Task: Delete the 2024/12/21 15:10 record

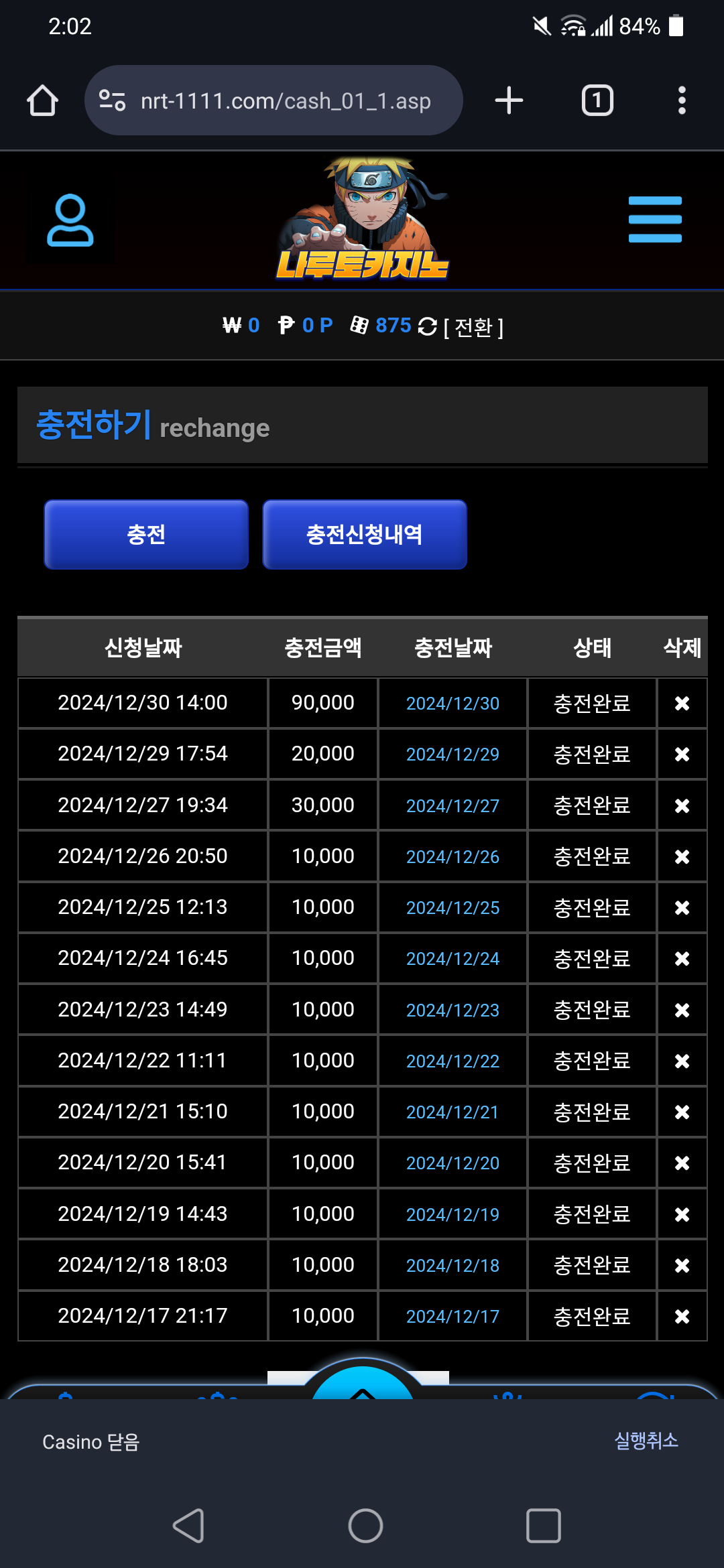Action: 682,1112
